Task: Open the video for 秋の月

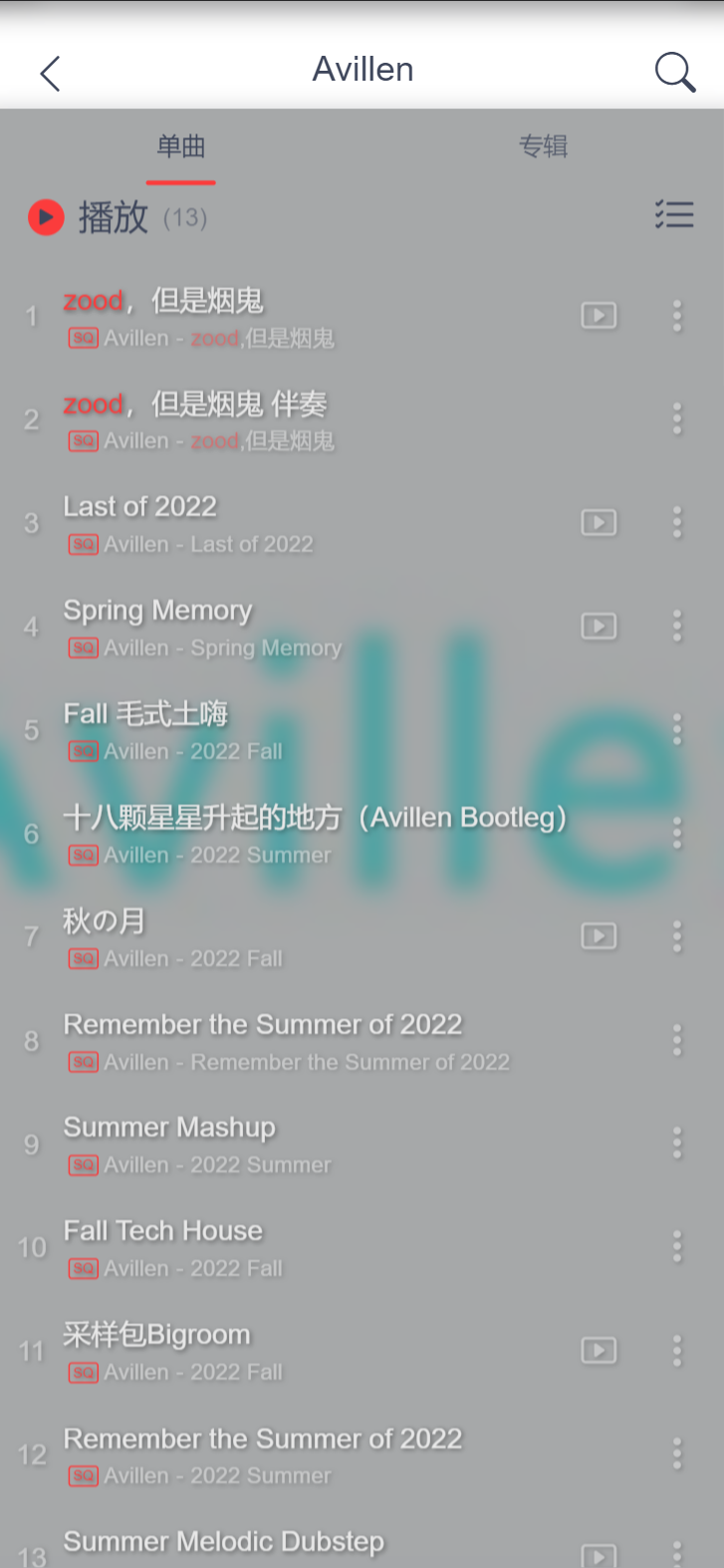Action: click(x=599, y=936)
